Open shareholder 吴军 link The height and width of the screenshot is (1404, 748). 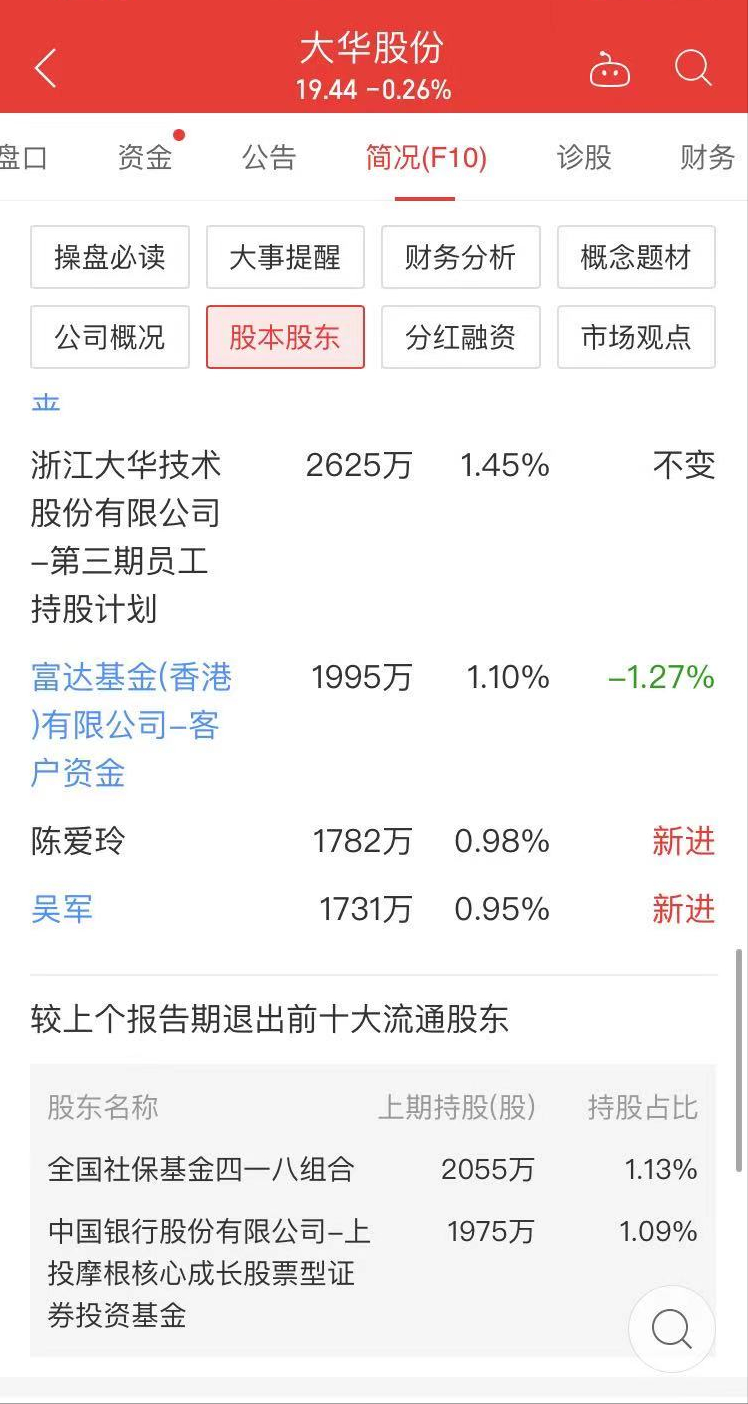(62, 909)
